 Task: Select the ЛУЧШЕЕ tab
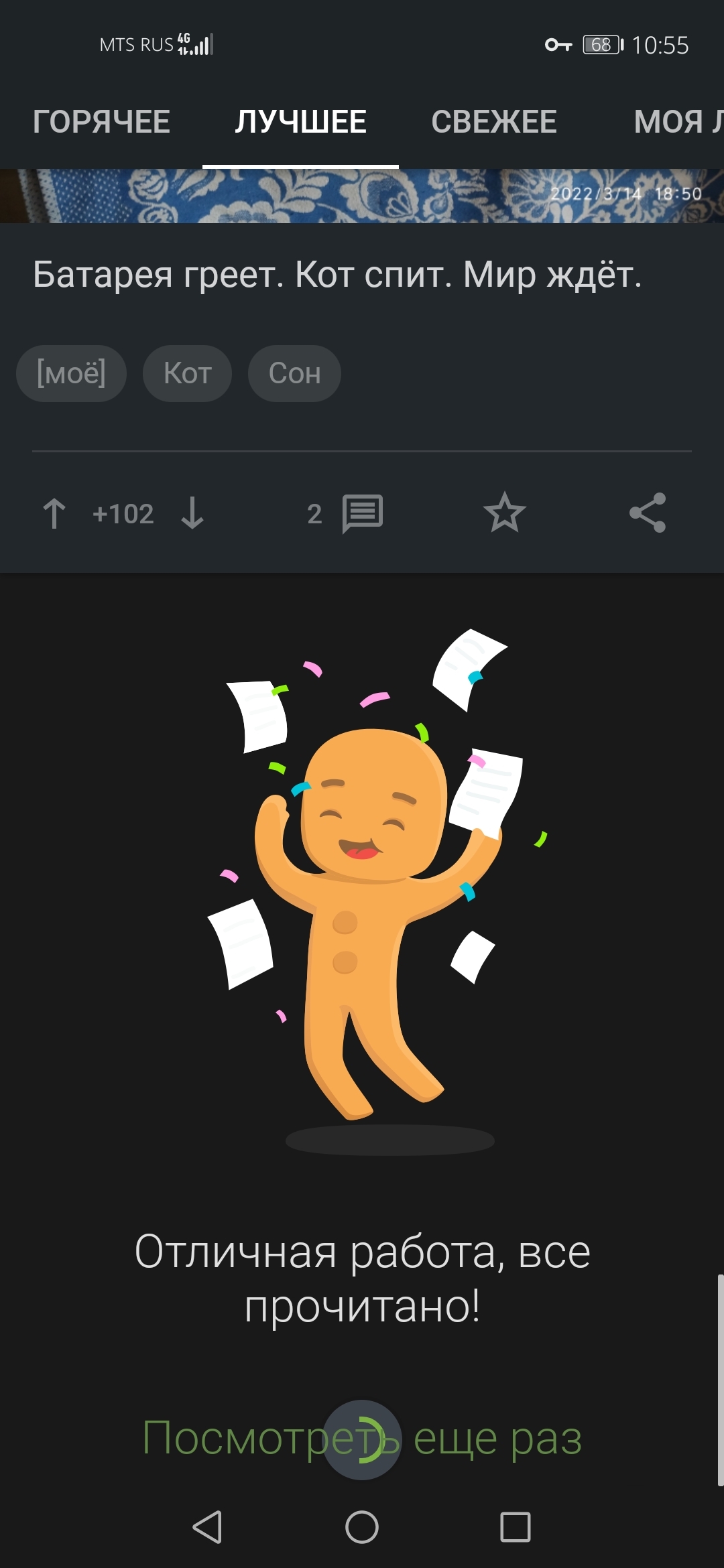(300, 122)
